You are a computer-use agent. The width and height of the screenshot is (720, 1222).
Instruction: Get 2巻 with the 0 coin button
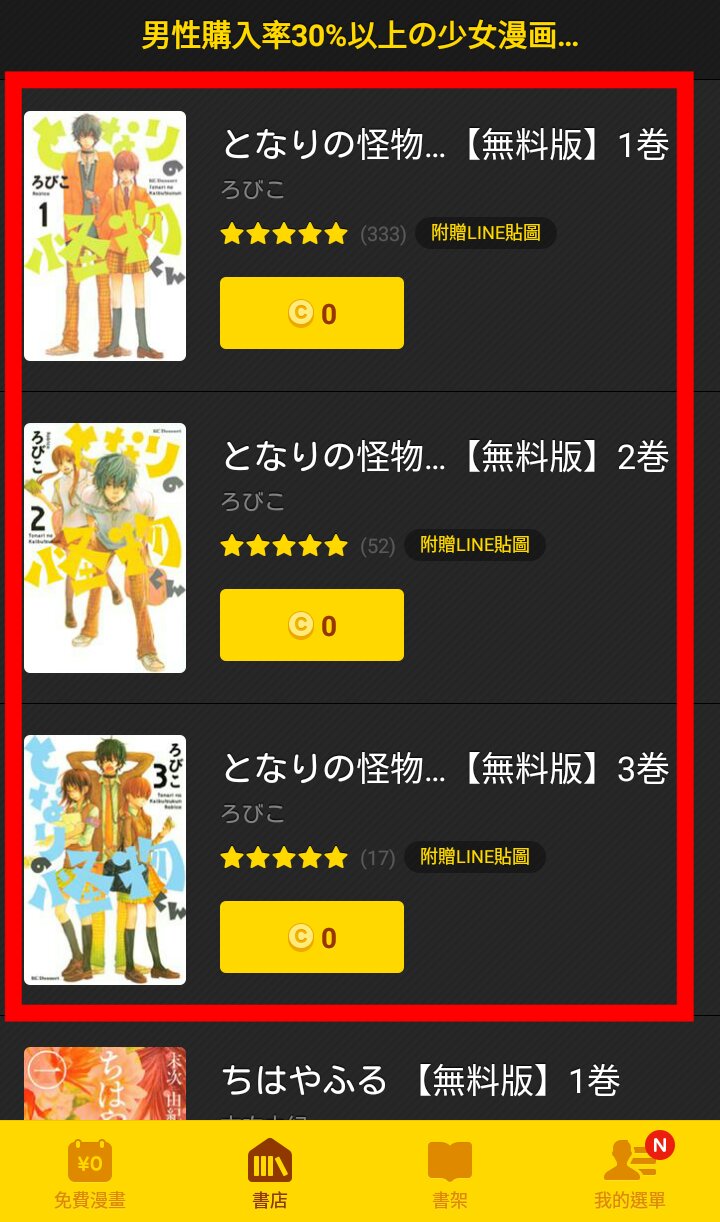point(311,625)
